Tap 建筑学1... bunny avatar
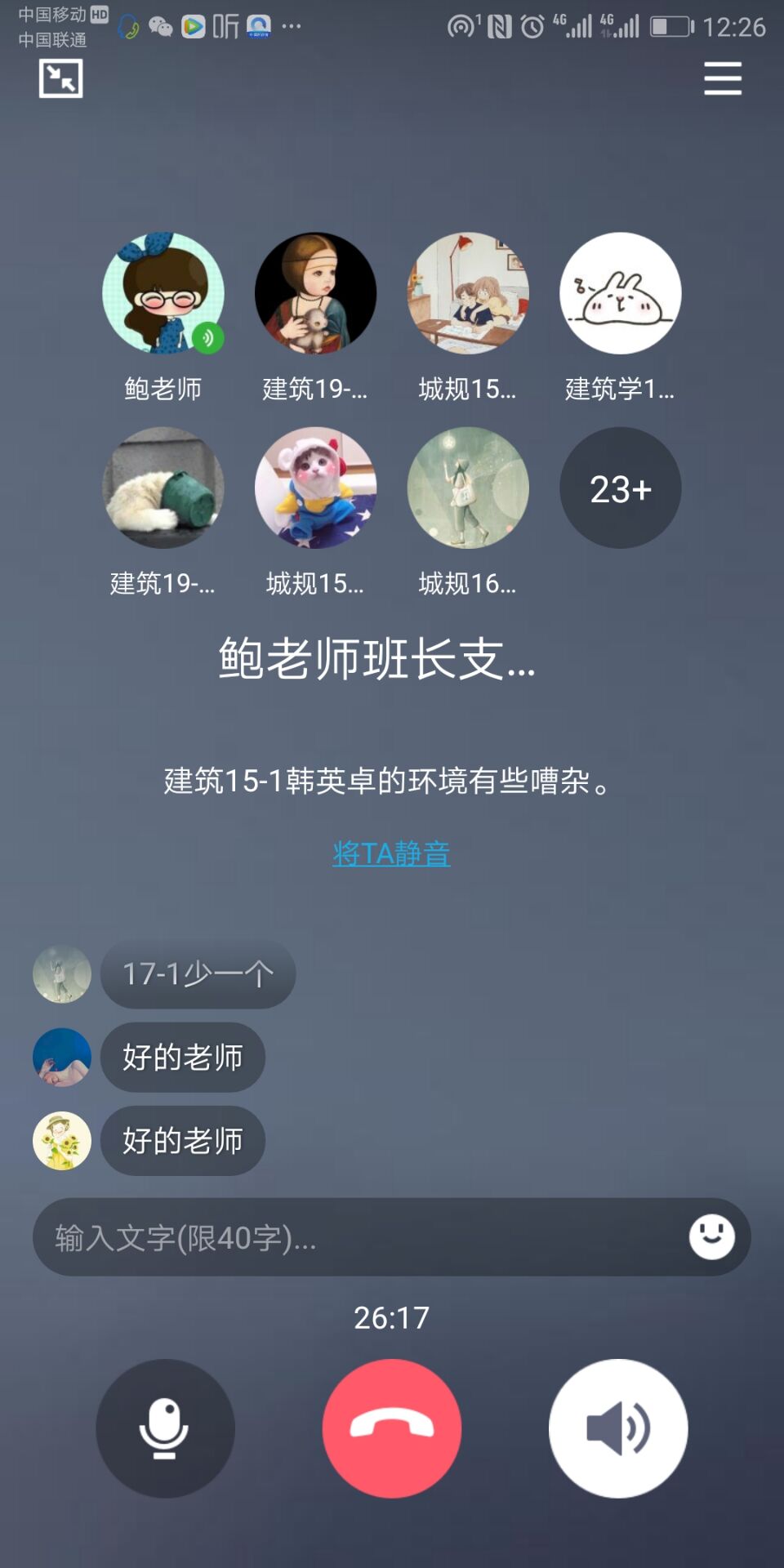 pos(620,293)
